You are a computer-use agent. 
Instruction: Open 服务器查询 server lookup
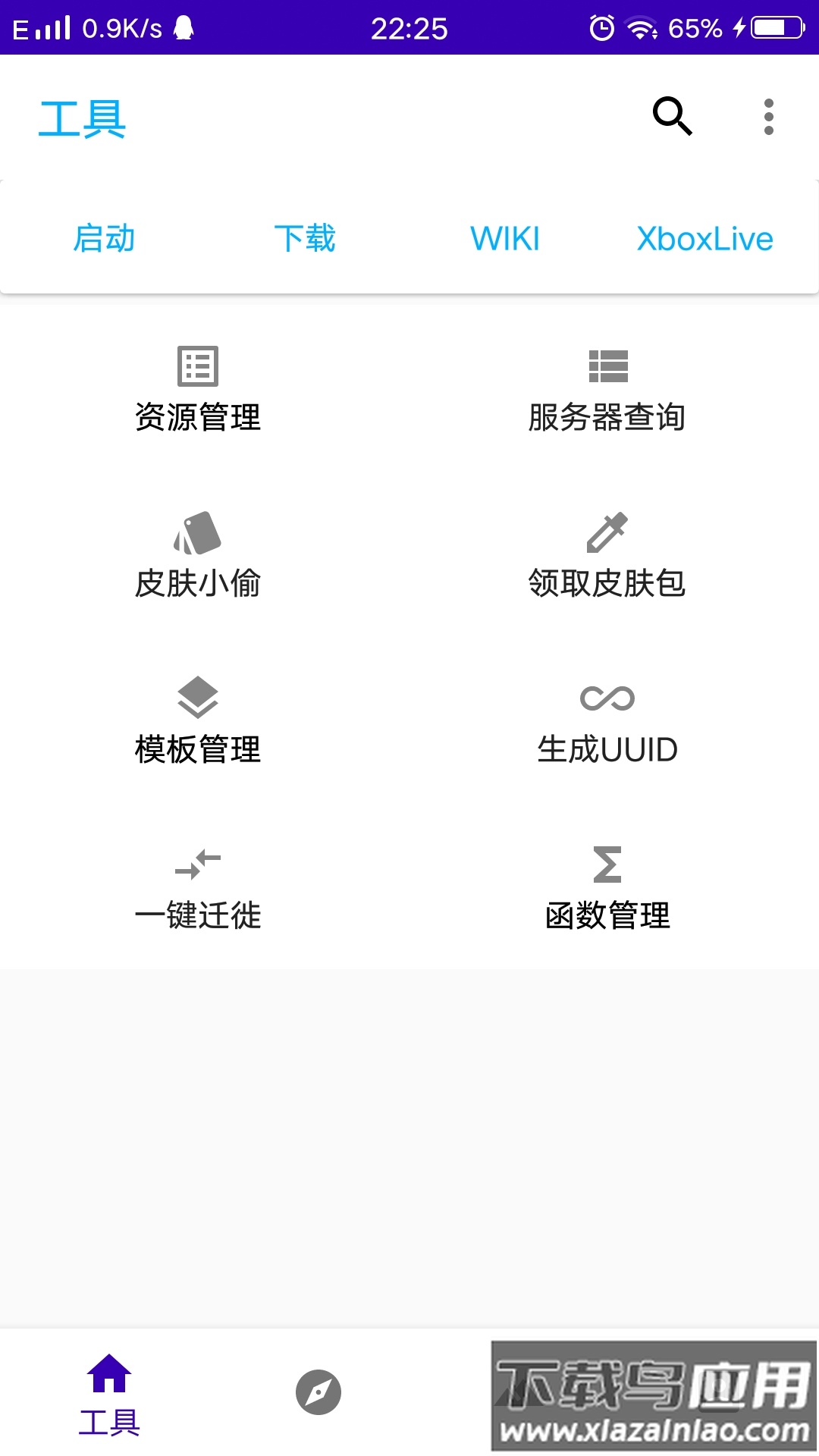click(x=607, y=391)
